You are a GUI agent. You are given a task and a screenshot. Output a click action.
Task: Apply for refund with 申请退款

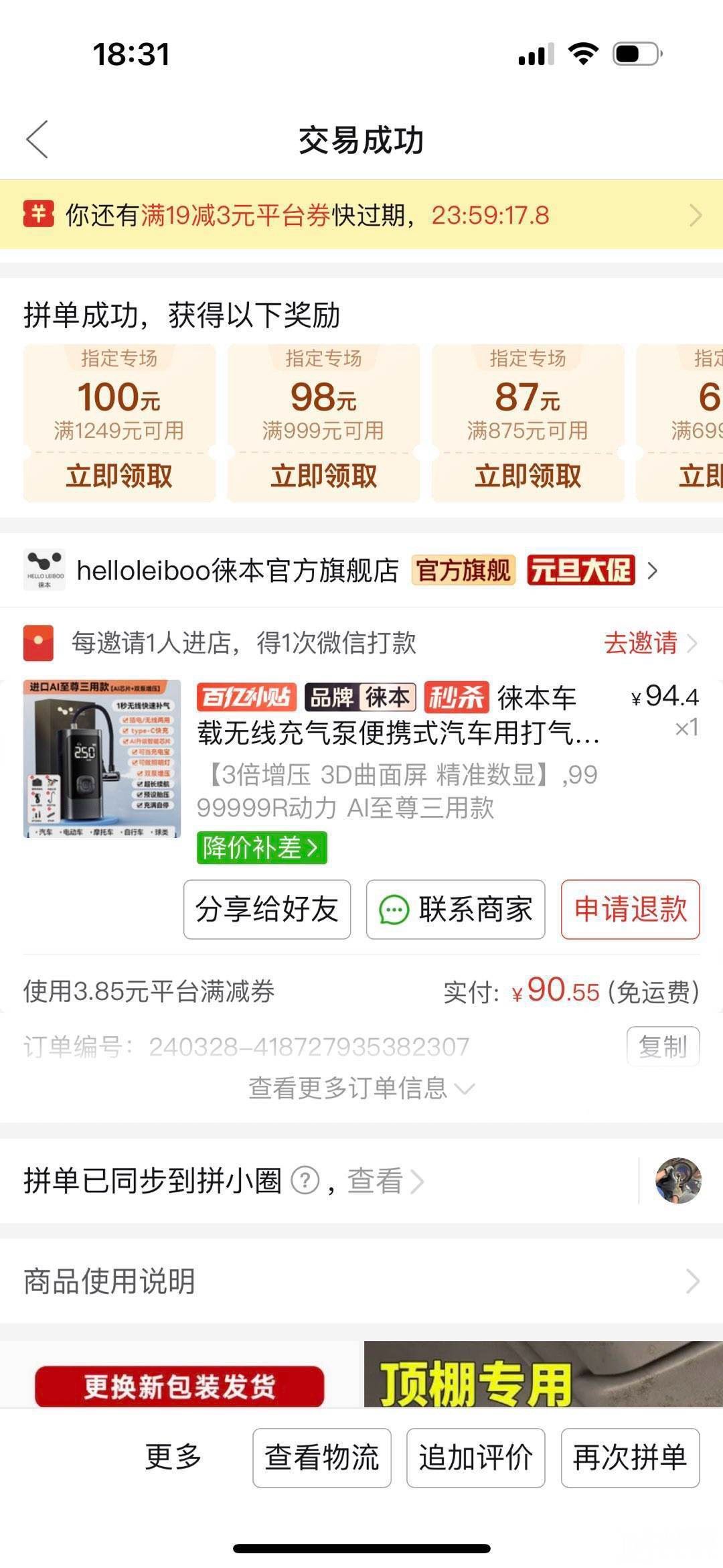point(630,910)
